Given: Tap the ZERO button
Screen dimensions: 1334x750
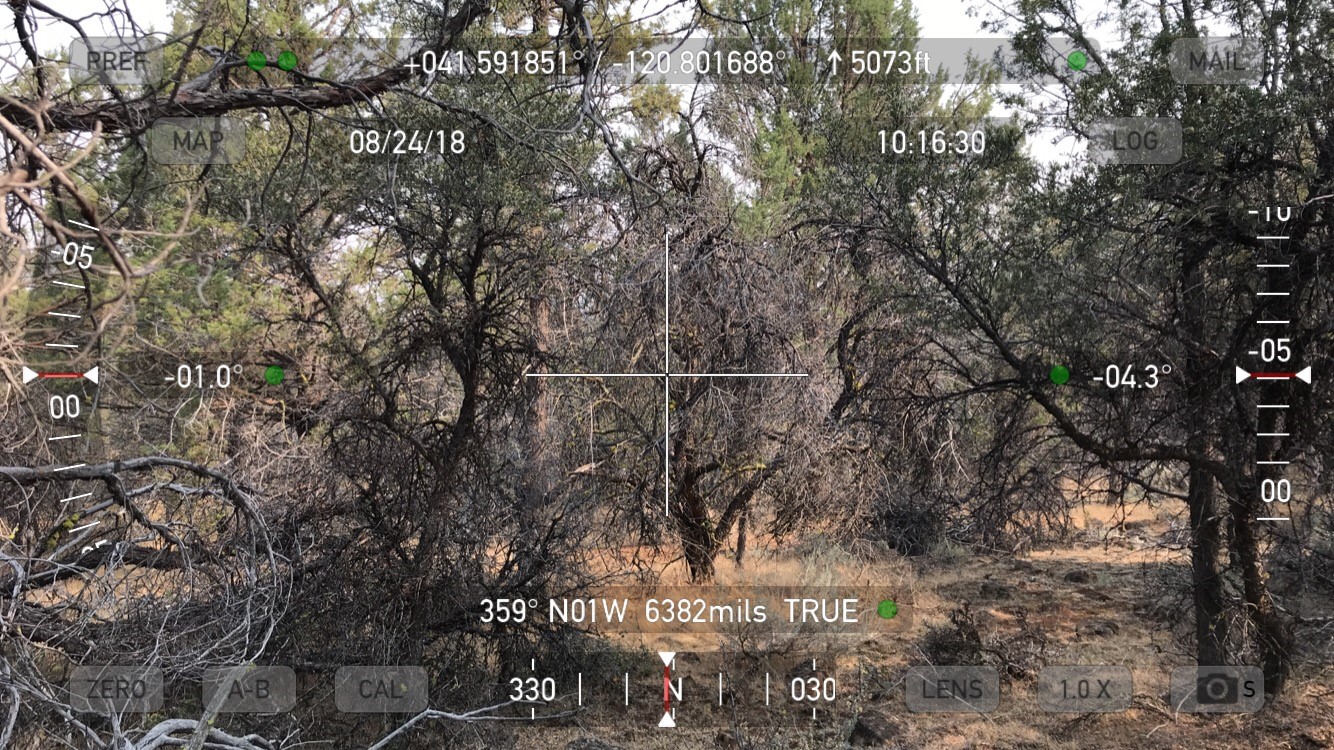Looking at the screenshot, I should (116, 689).
